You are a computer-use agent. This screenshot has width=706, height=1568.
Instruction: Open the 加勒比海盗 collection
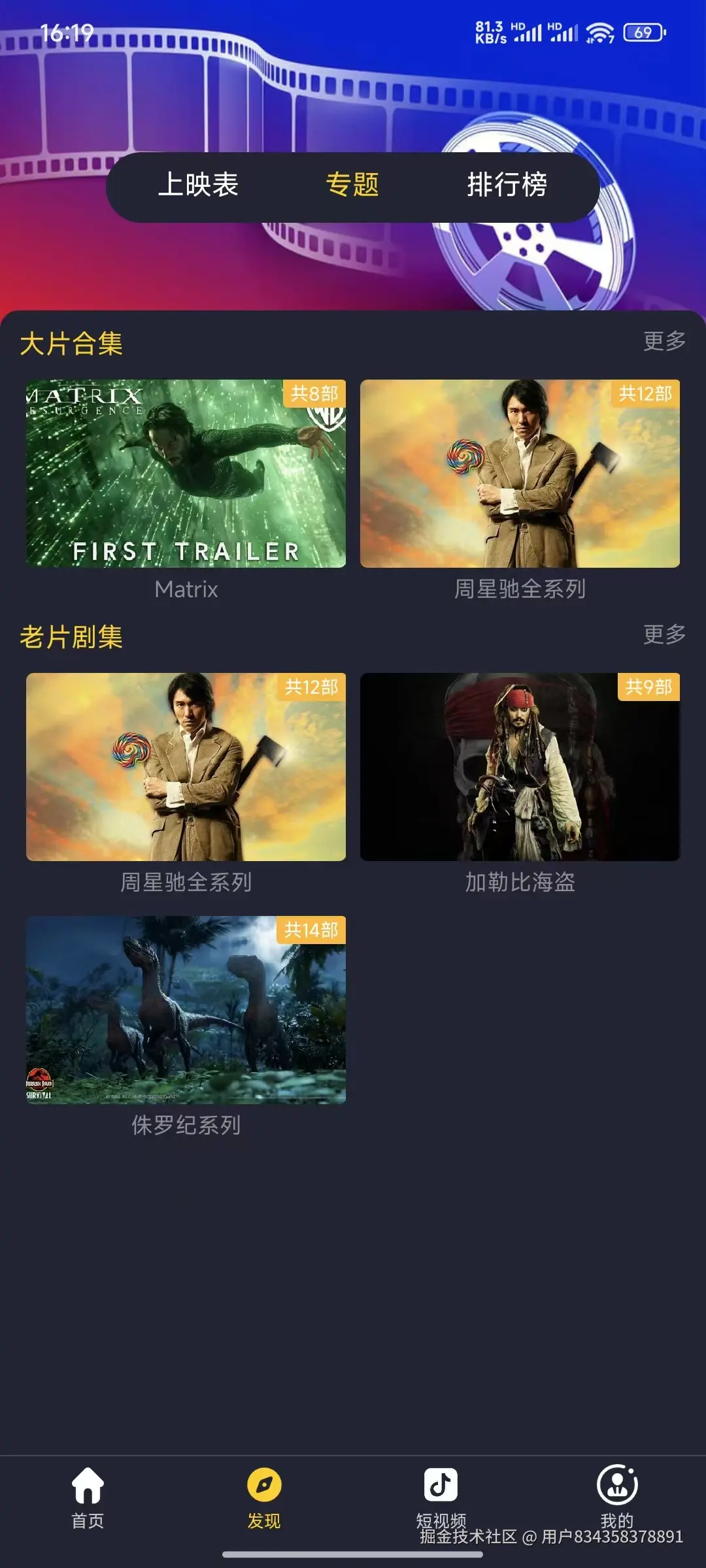[520, 767]
